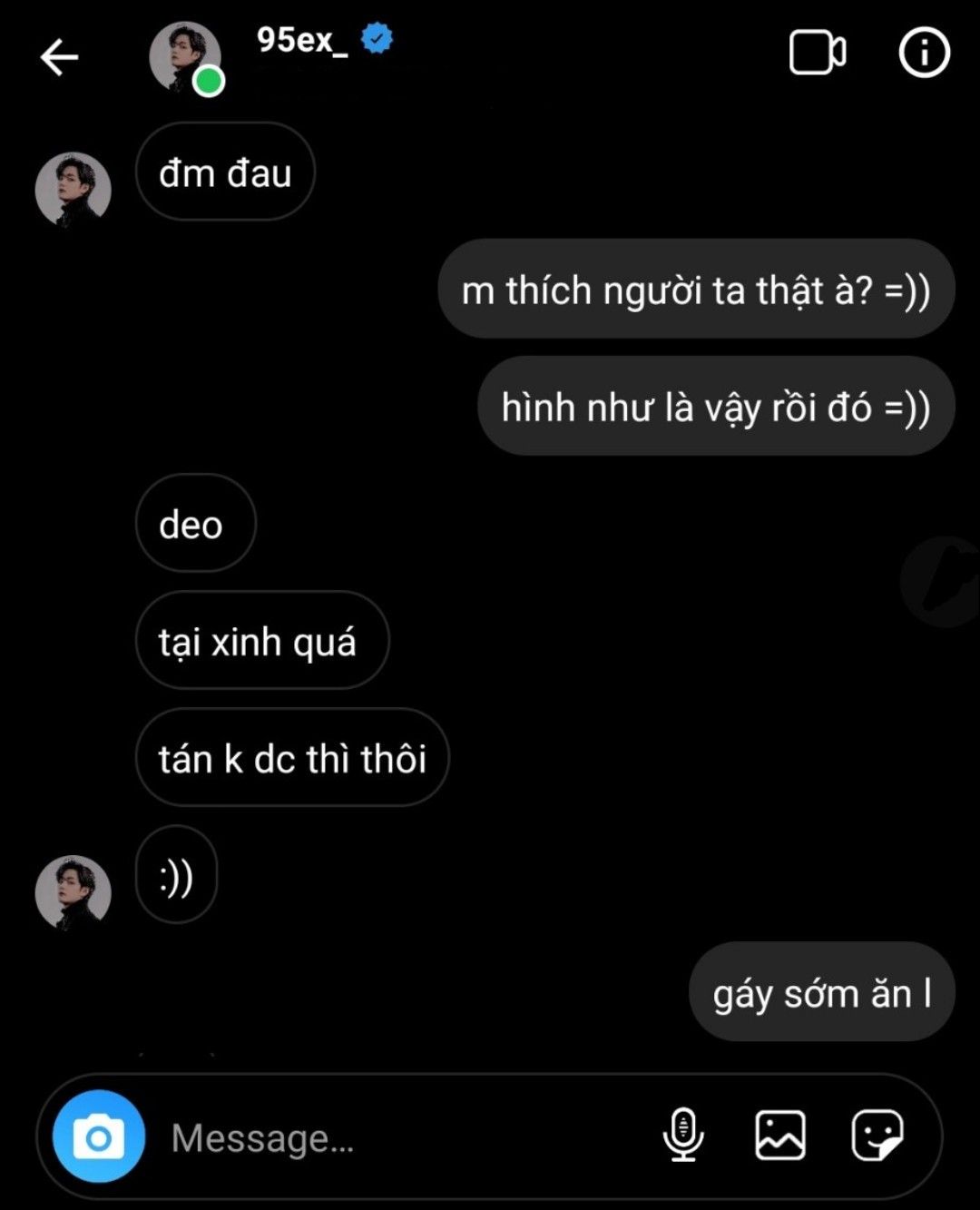
Task: Go back to the inbox
Action: click(x=60, y=57)
